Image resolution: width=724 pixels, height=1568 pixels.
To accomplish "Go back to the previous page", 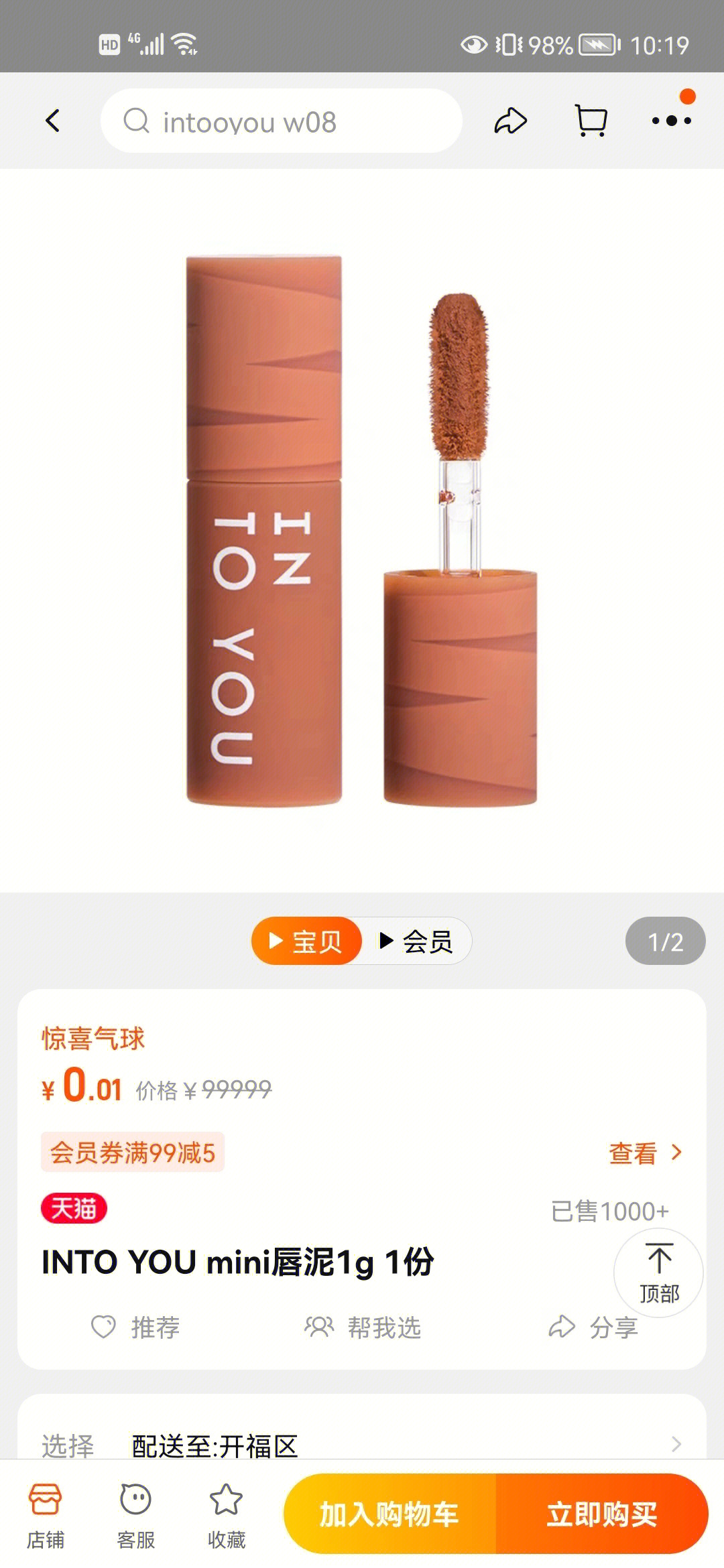I will pos(52,121).
